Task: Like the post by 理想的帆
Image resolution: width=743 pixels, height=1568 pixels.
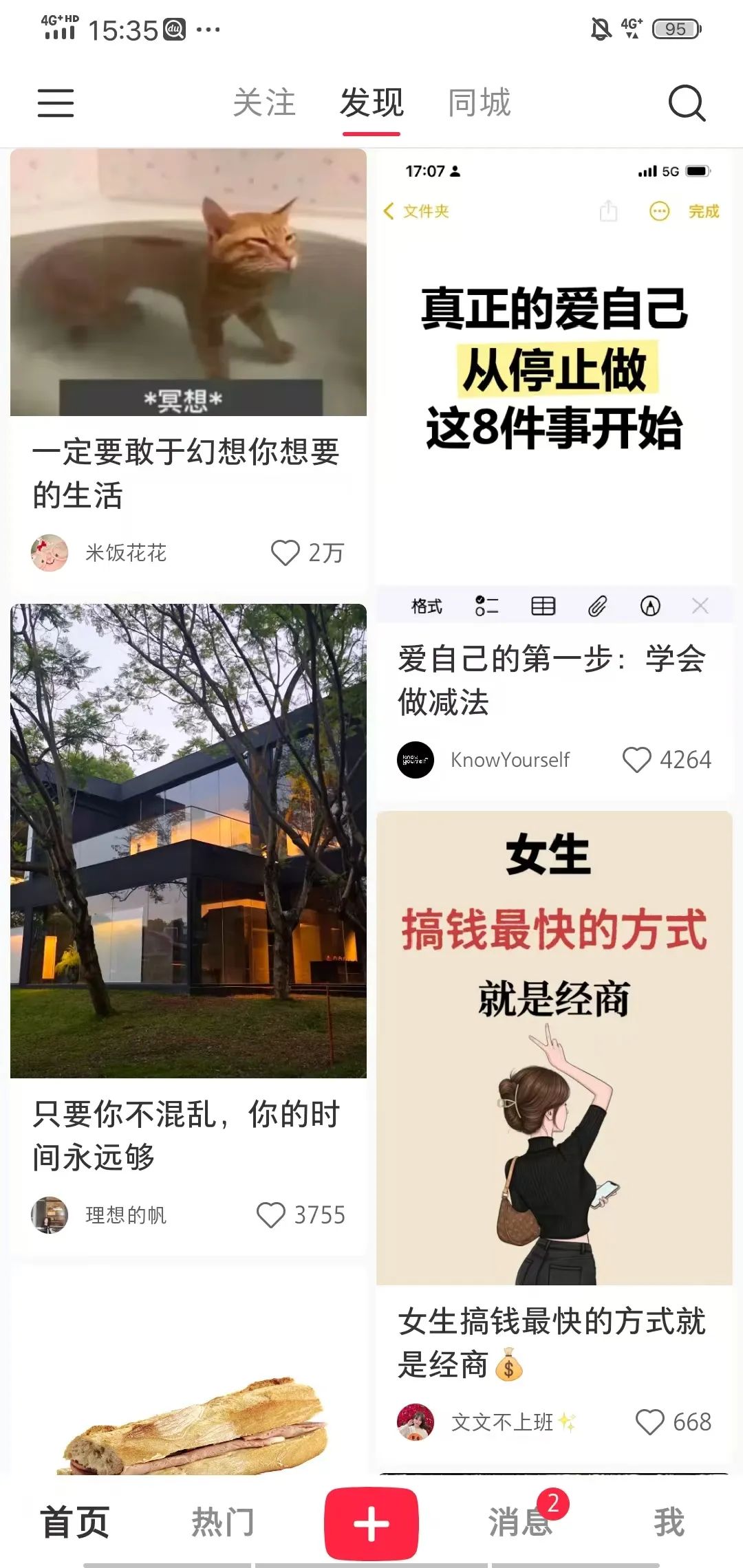Action: pyautogui.click(x=271, y=1215)
